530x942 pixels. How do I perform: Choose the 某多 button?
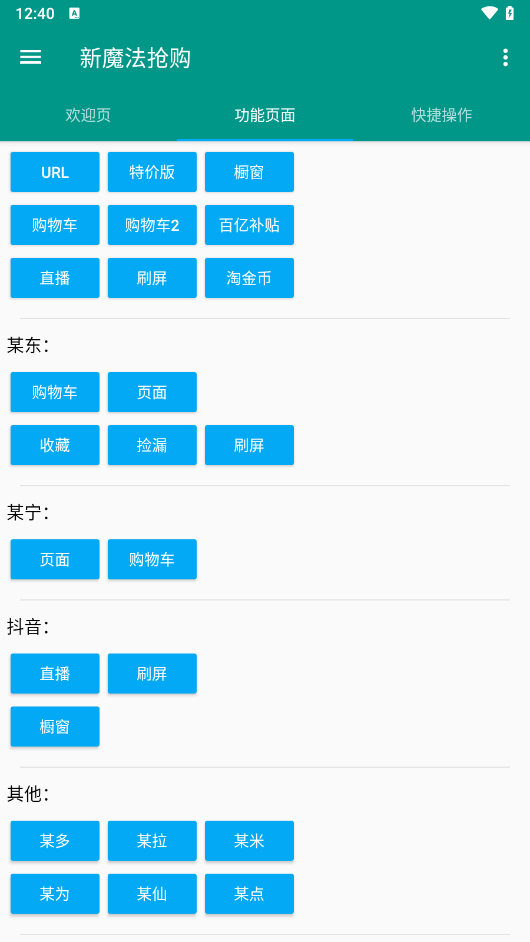point(55,841)
